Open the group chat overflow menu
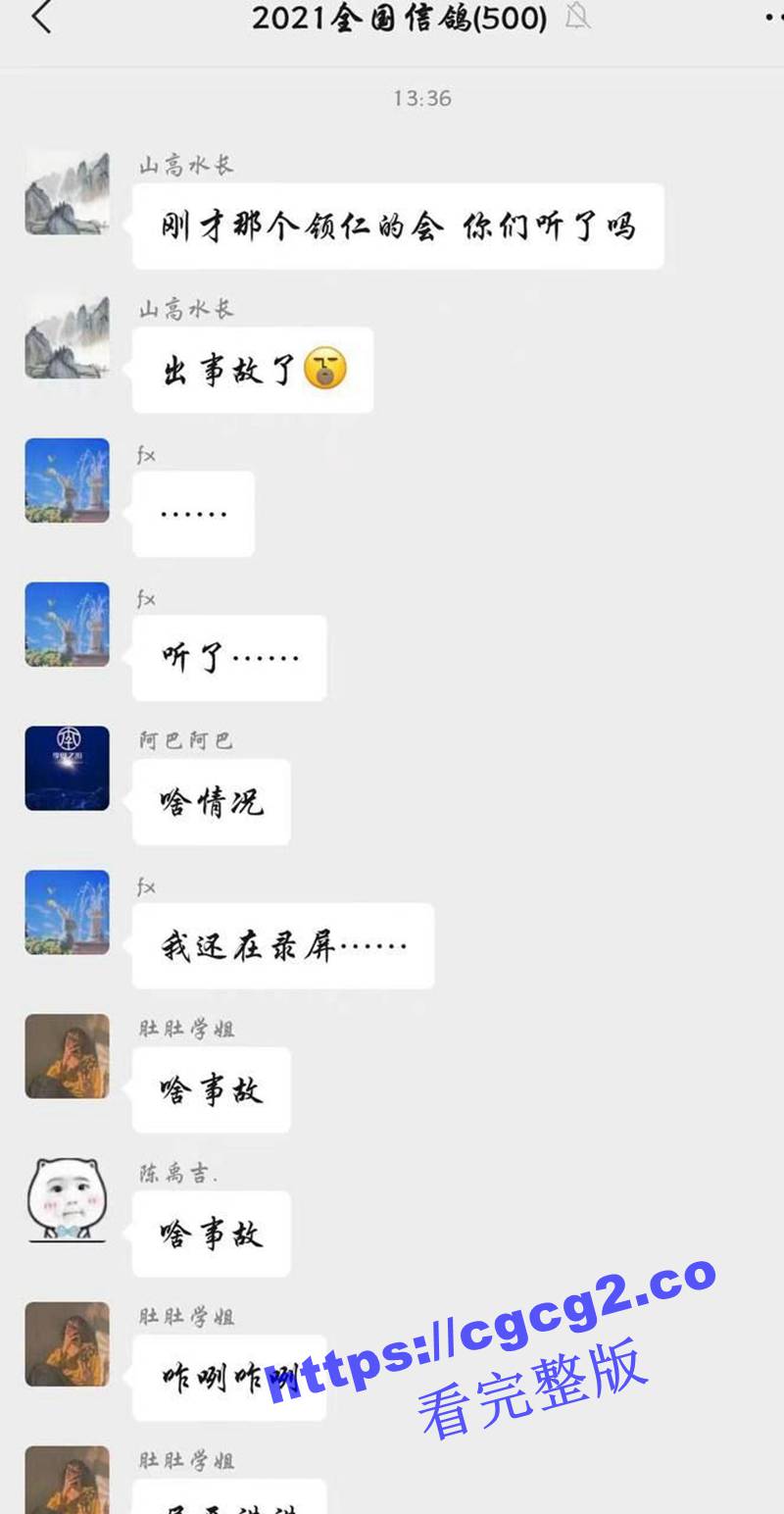The width and height of the screenshot is (784, 1514). pos(771,18)
